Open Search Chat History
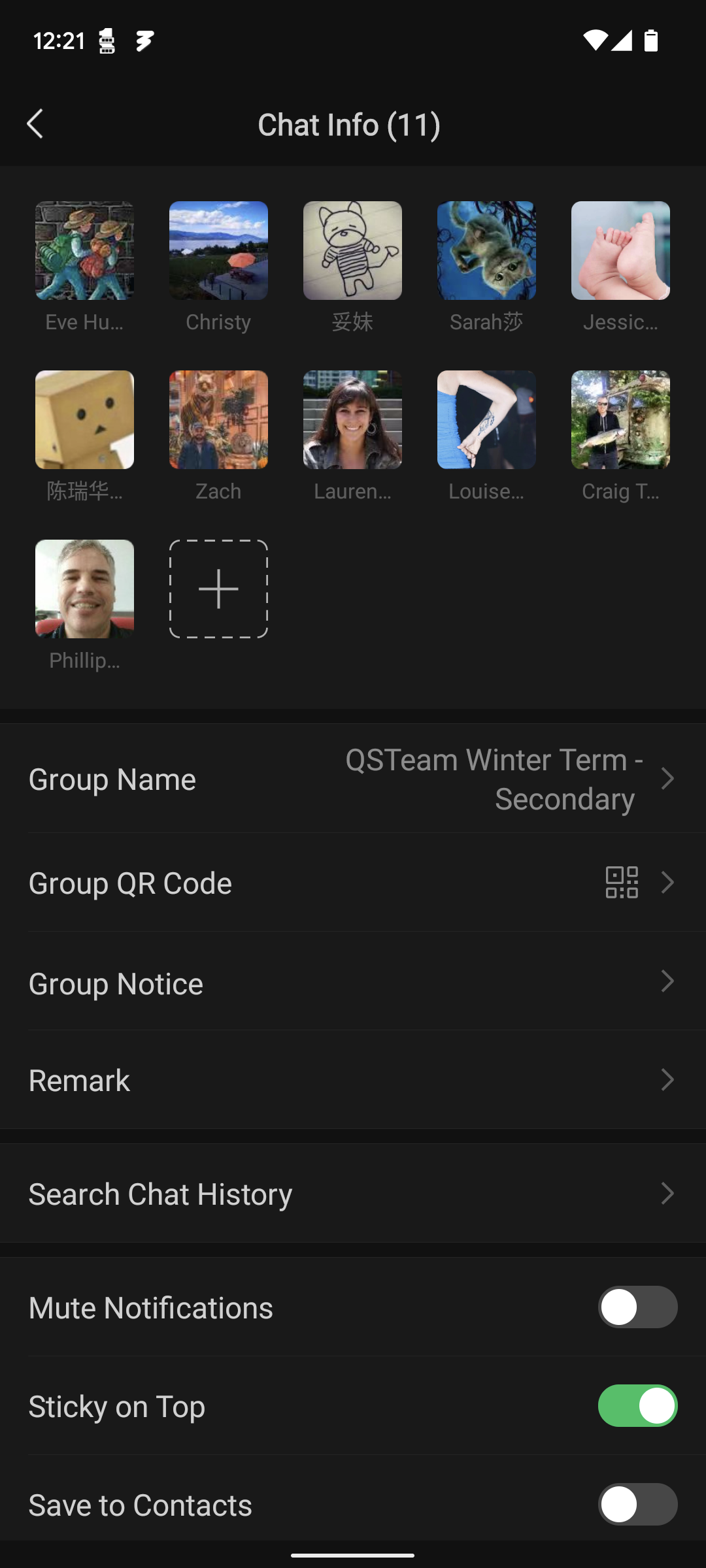This screenshot has width=706, height=1568. [x=353, y=1194]
